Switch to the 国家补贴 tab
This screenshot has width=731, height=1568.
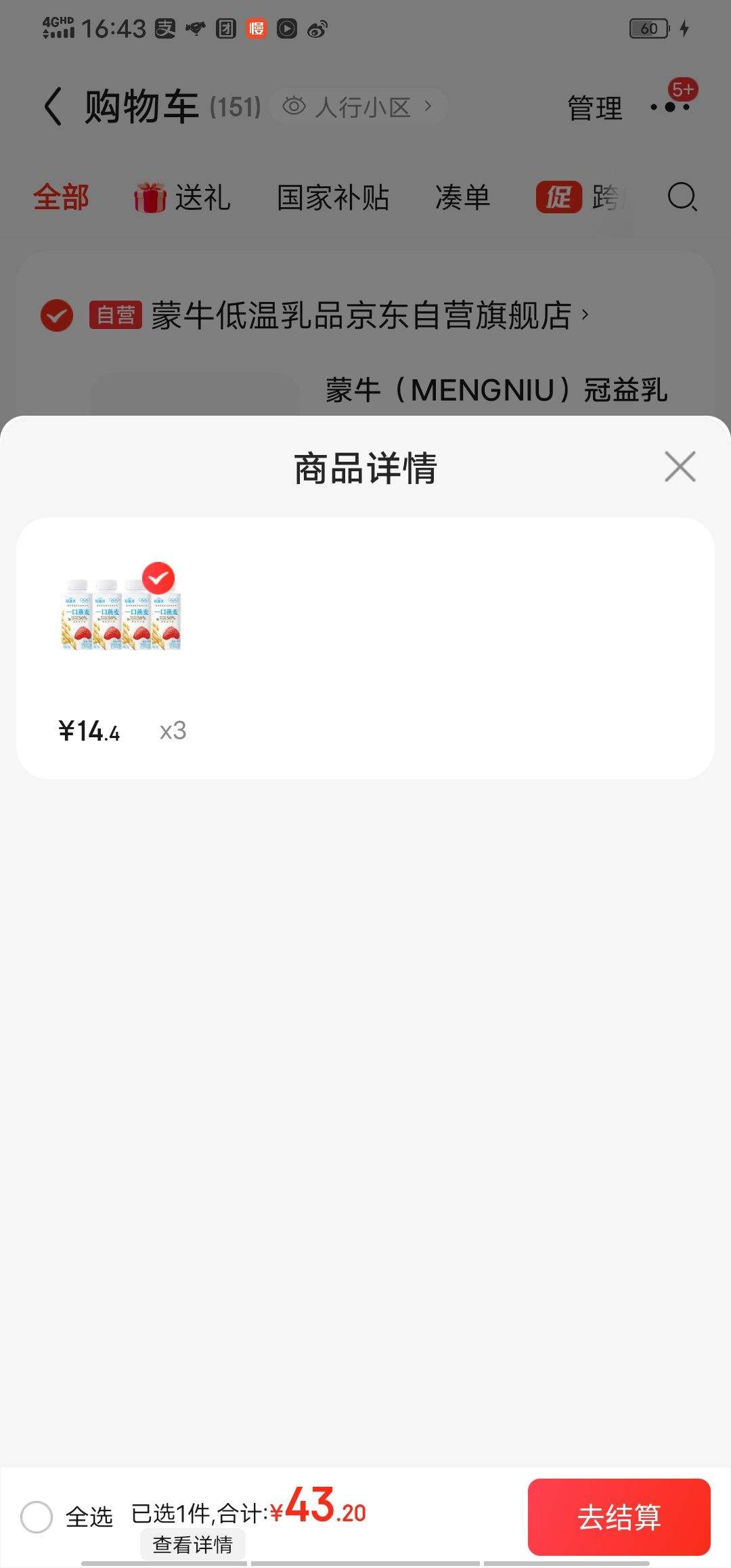334,197
